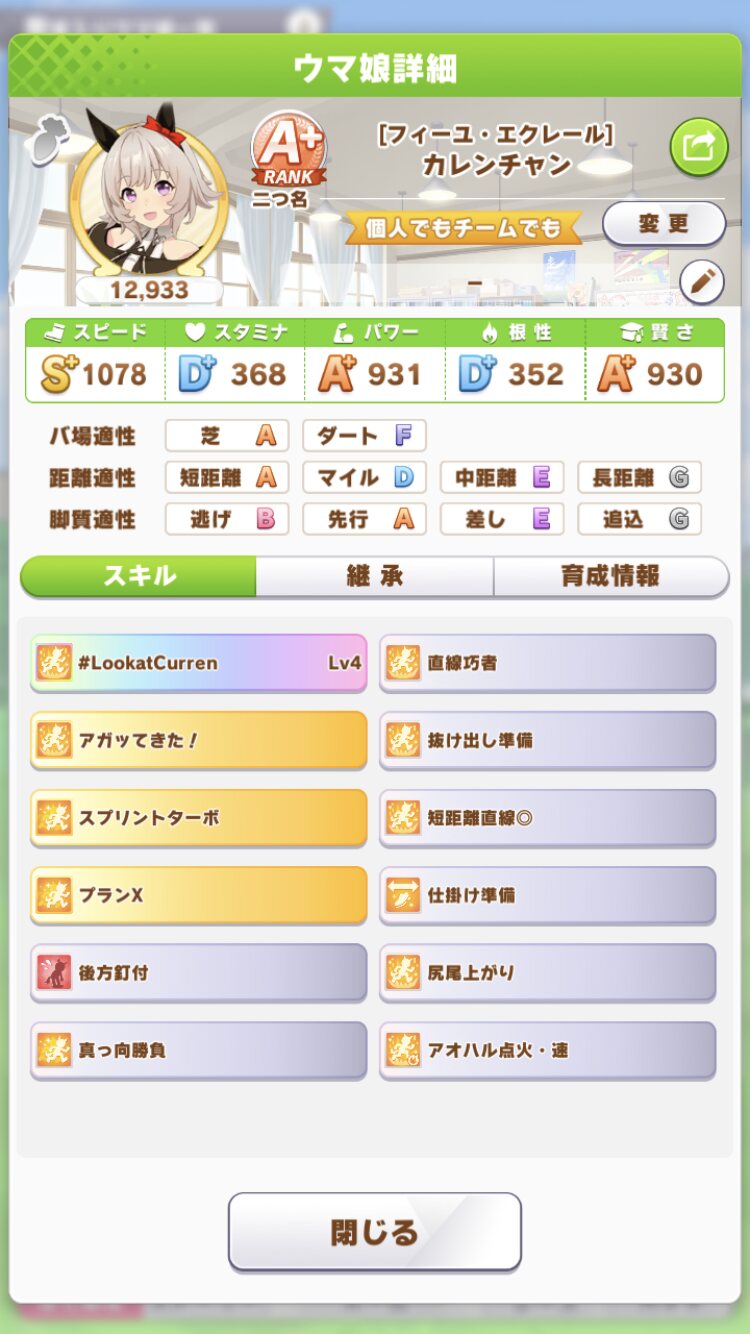Screen dimensions: 750x1334
Task: View the 真っ向勝負 skill
Action: 199,1050
